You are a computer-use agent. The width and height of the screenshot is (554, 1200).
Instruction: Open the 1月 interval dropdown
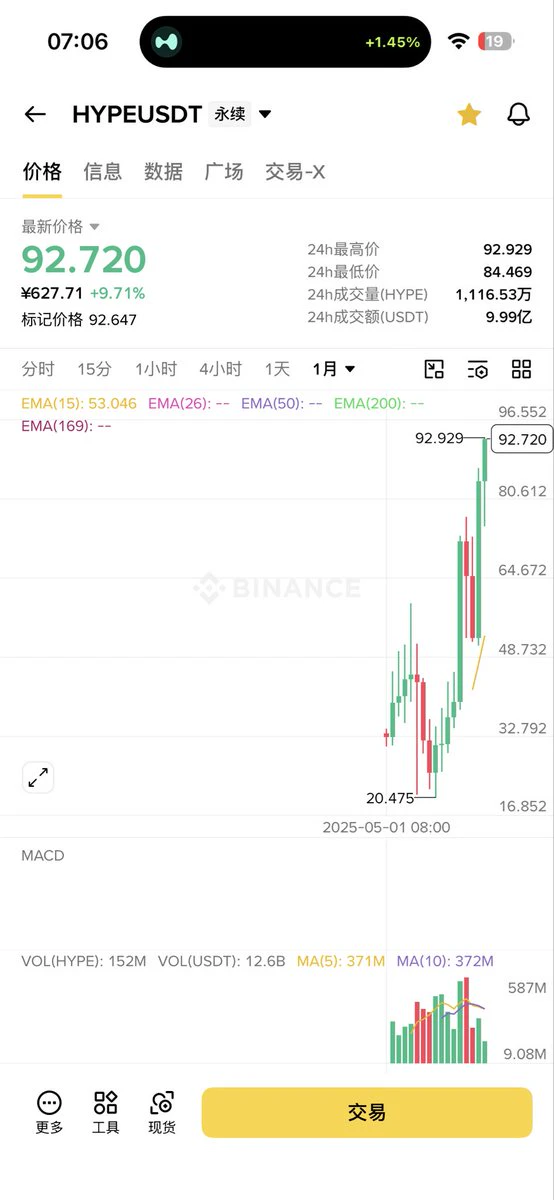click(x=334, y=369)
